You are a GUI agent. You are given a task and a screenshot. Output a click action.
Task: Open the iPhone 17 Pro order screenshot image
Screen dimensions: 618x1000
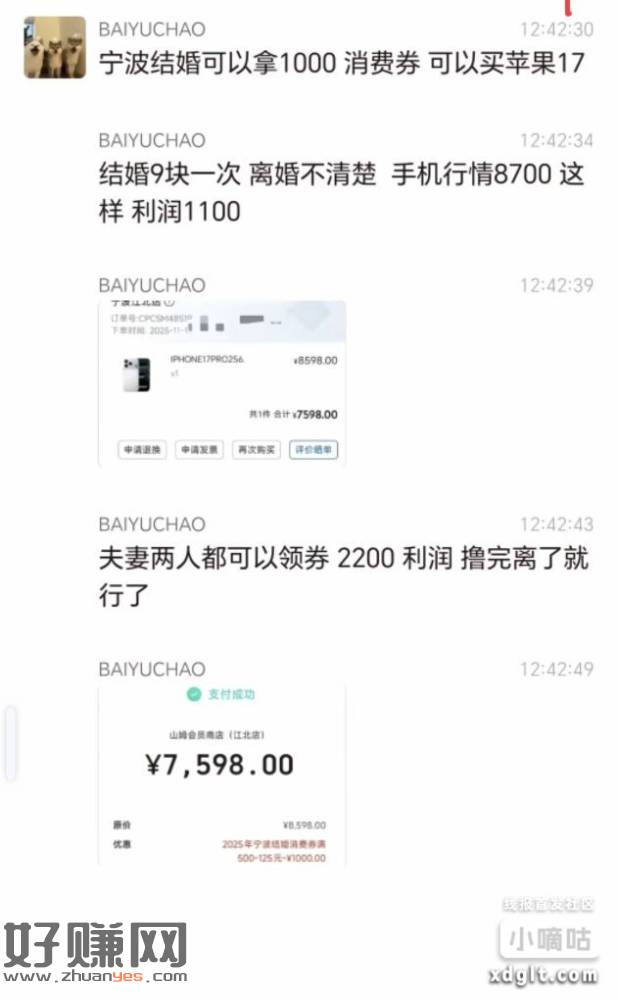pos(222,383)
